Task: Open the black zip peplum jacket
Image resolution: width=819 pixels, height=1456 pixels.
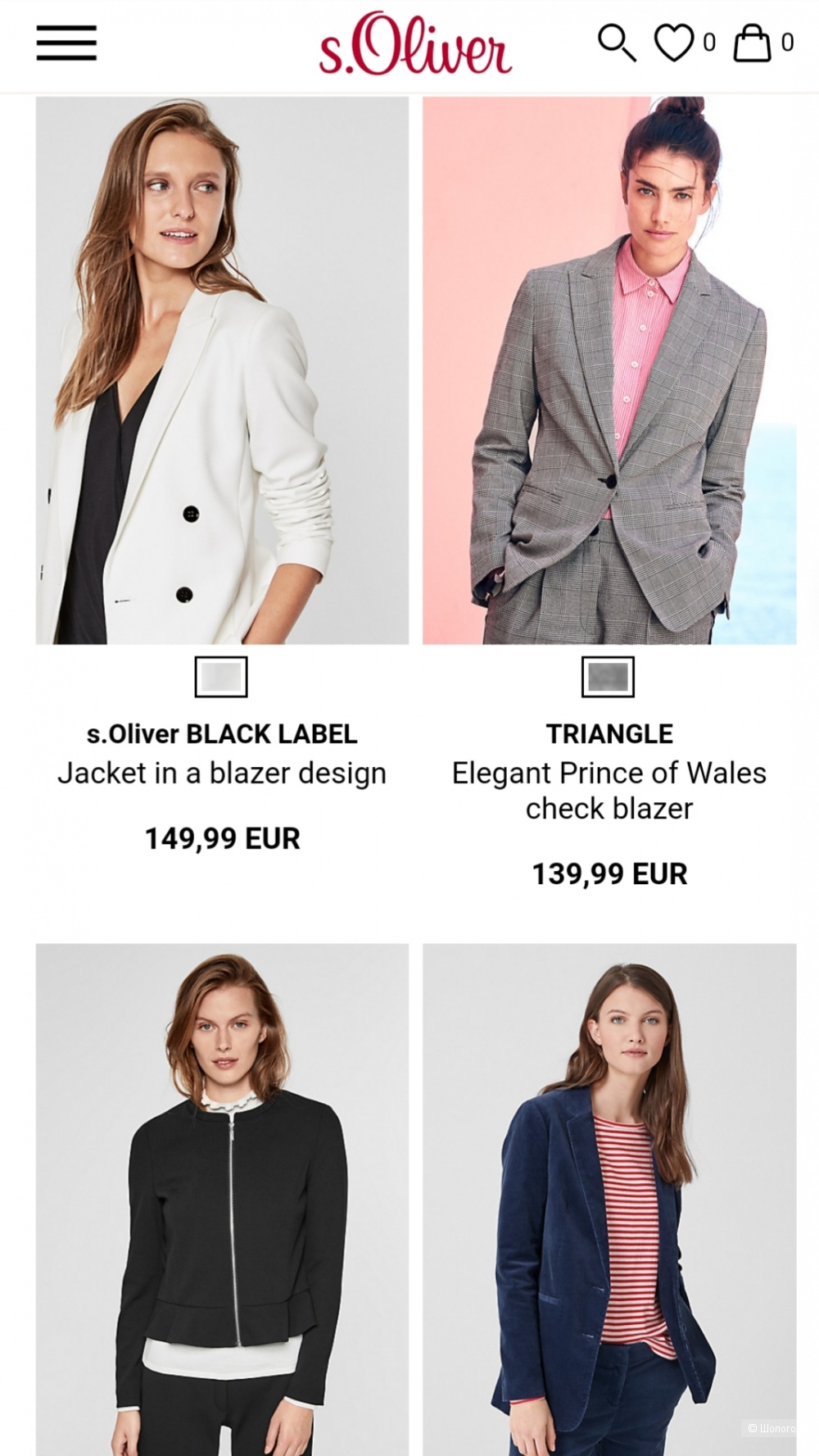Action: coord(222,1196)
